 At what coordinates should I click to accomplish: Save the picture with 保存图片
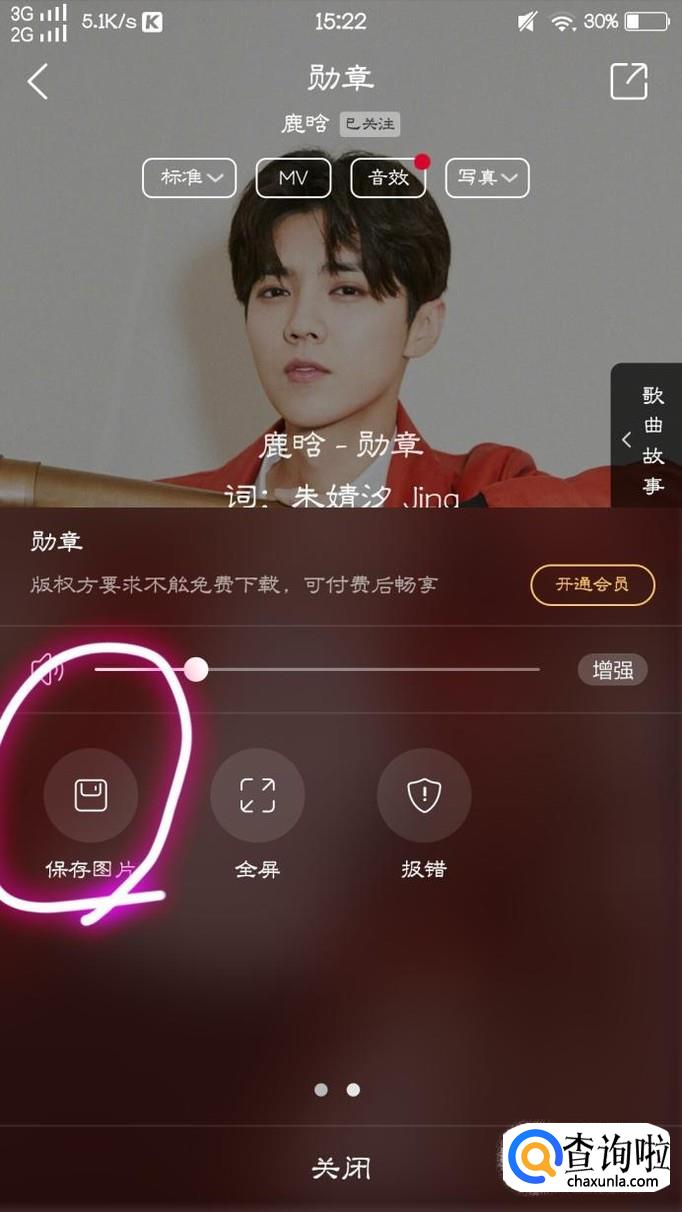point(91,796)
